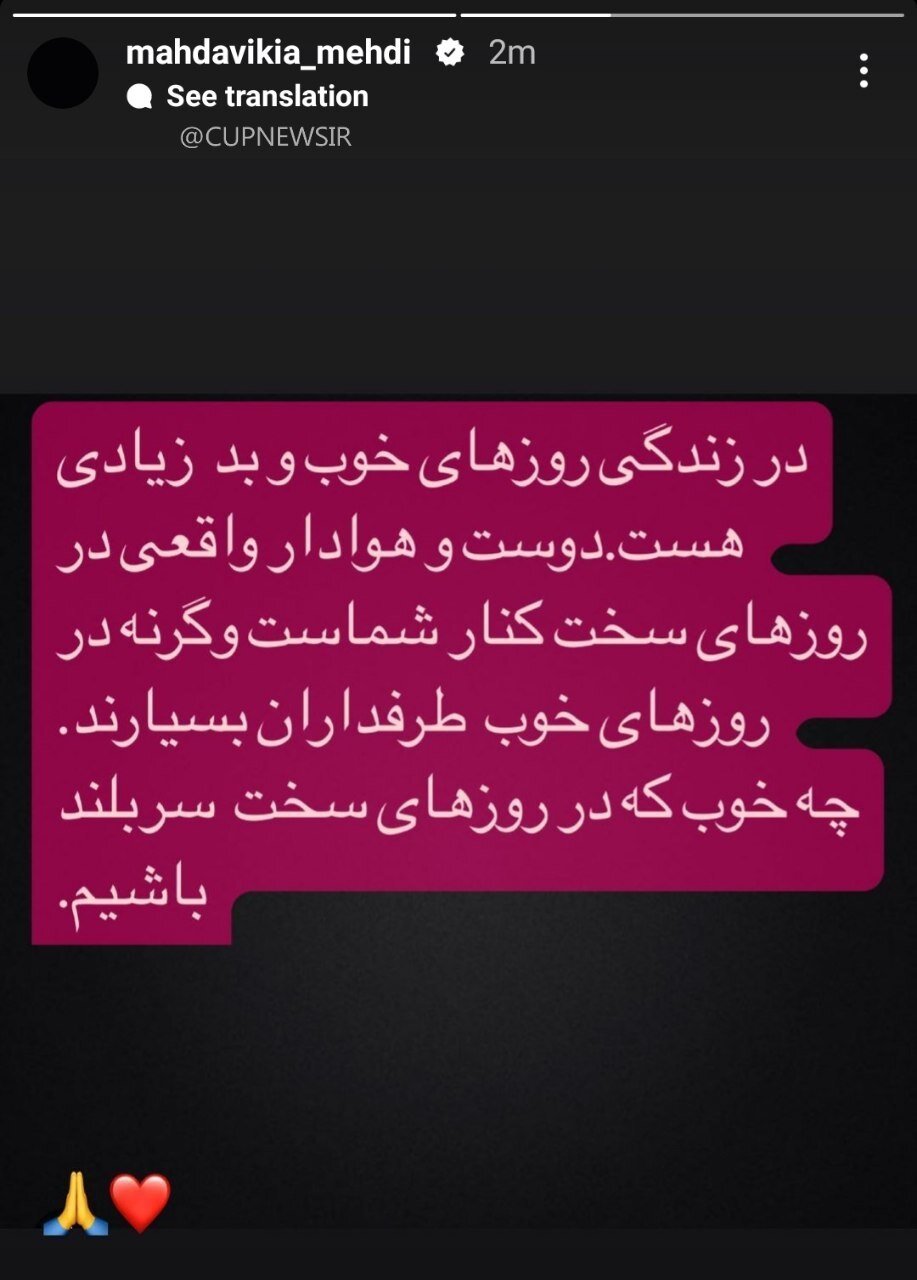917x1280 pixels.
Task: Tap the right story progress segment
Action: (685, 13)
